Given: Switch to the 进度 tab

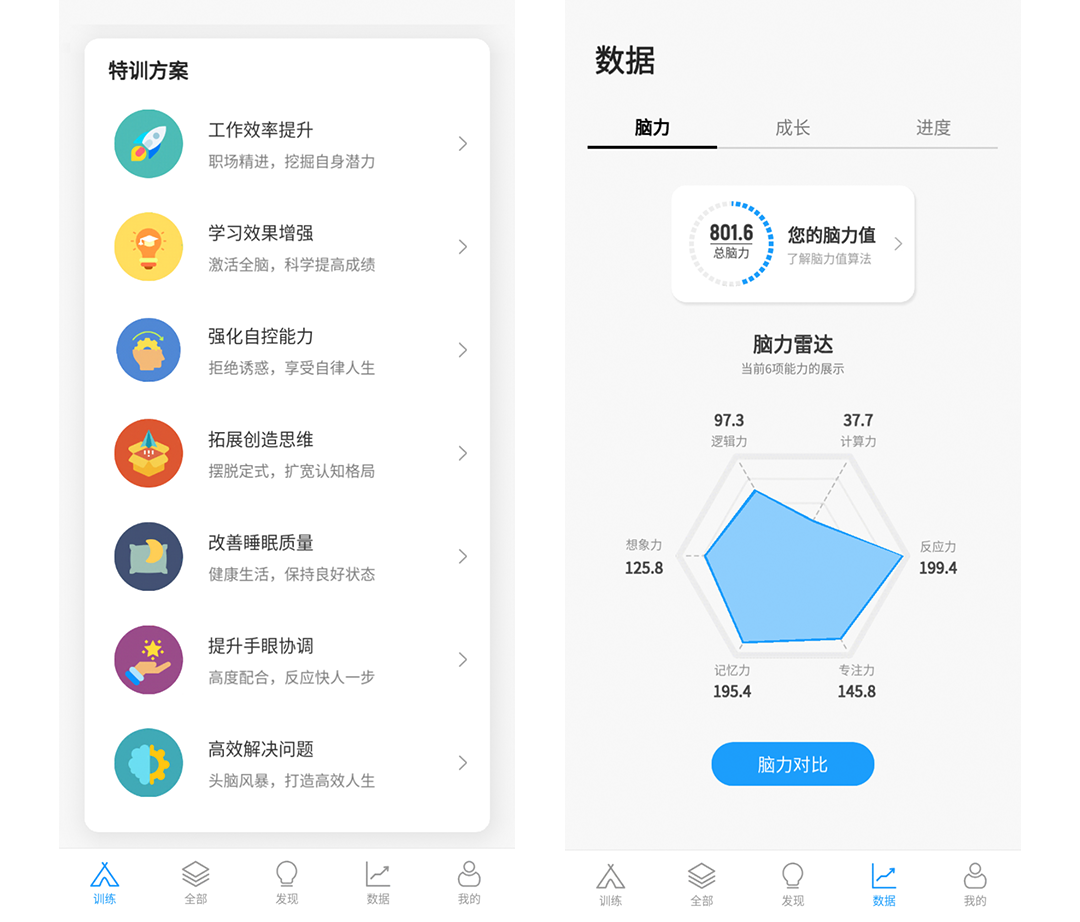Looking at the screenshot, I should (x=933, y=128).
